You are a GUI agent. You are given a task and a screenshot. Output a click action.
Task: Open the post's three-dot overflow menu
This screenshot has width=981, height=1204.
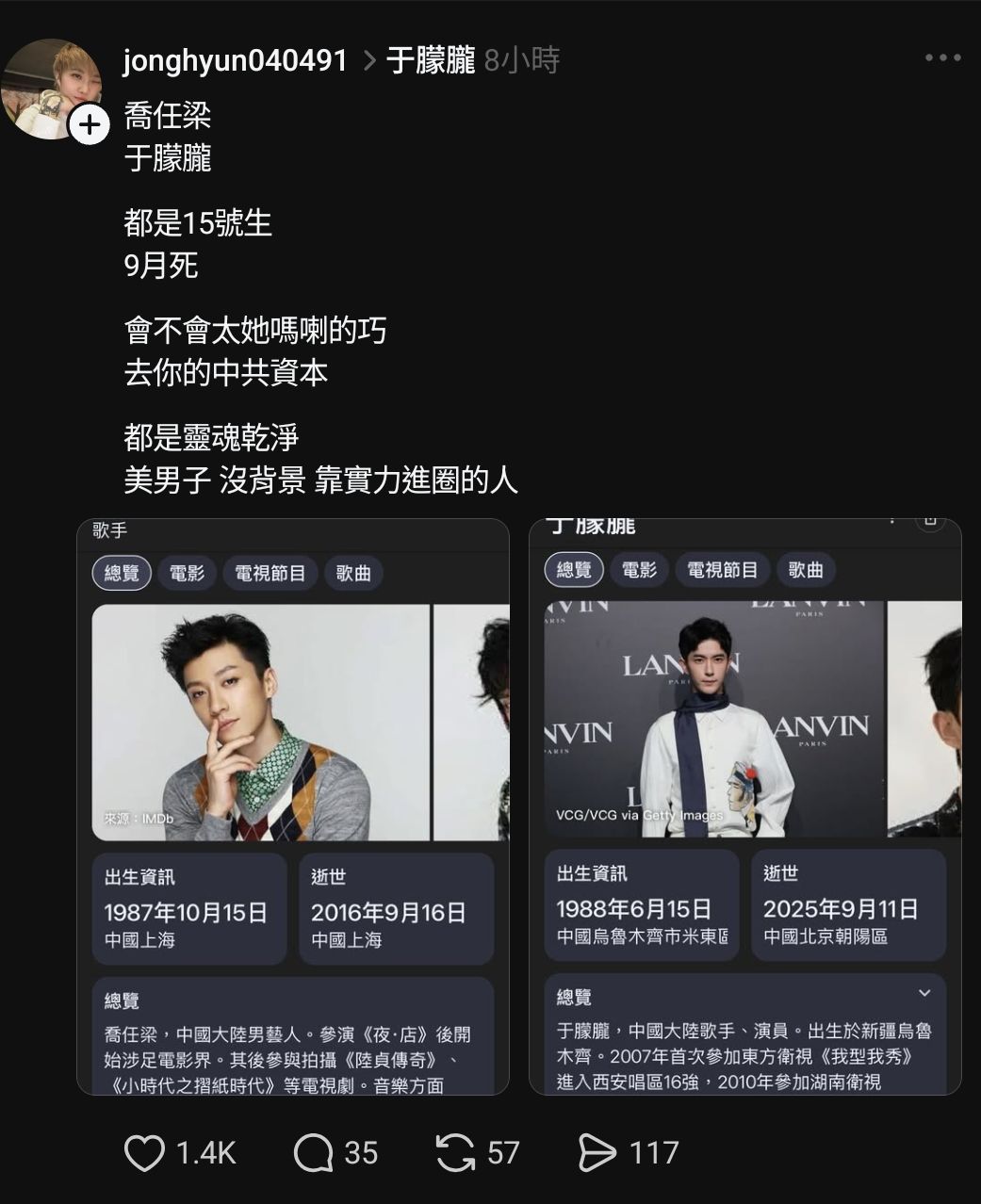941,58
